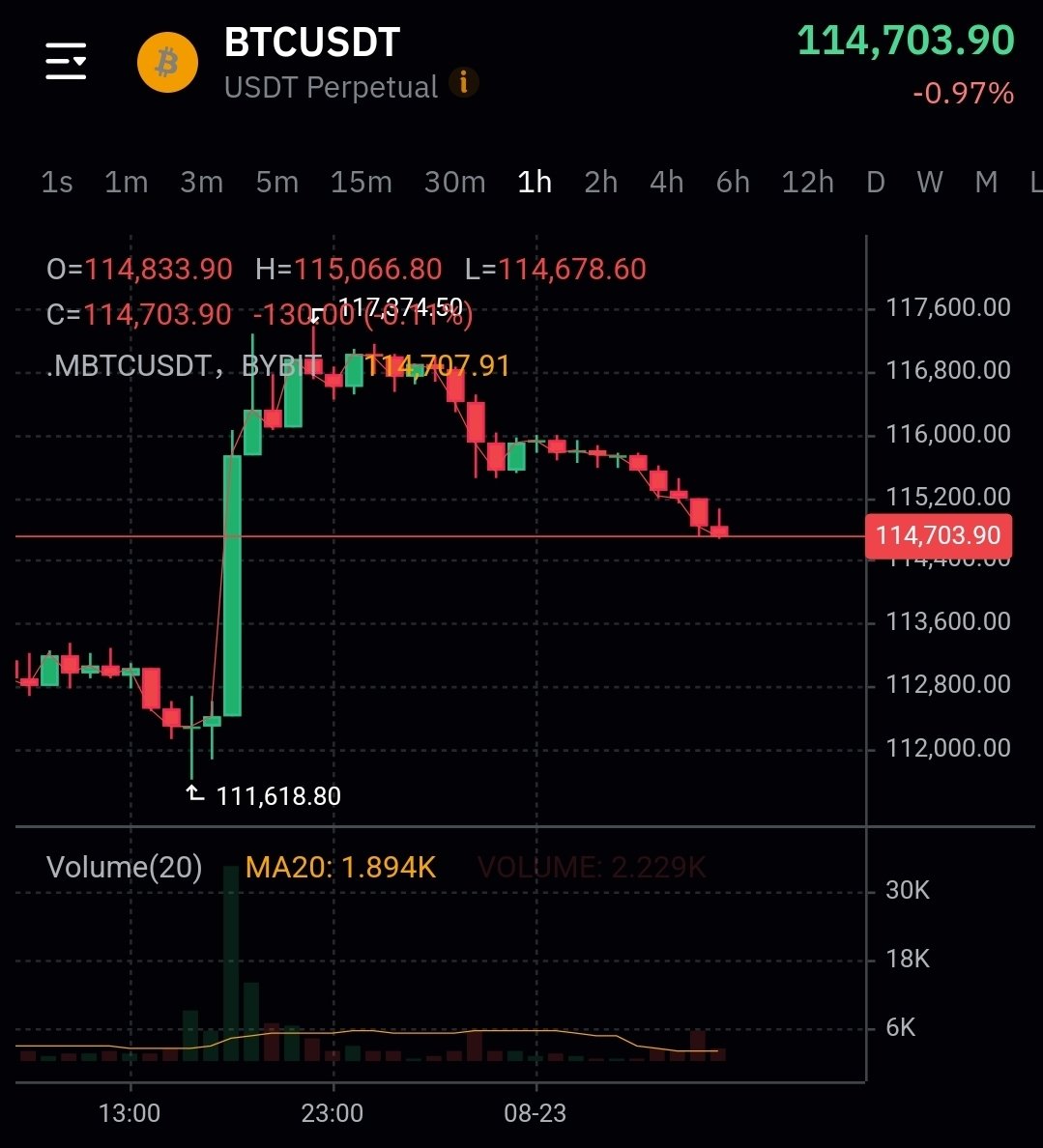Switch to 4h chart interval
Viewport: 1043px width, 1148px height.
666,182
